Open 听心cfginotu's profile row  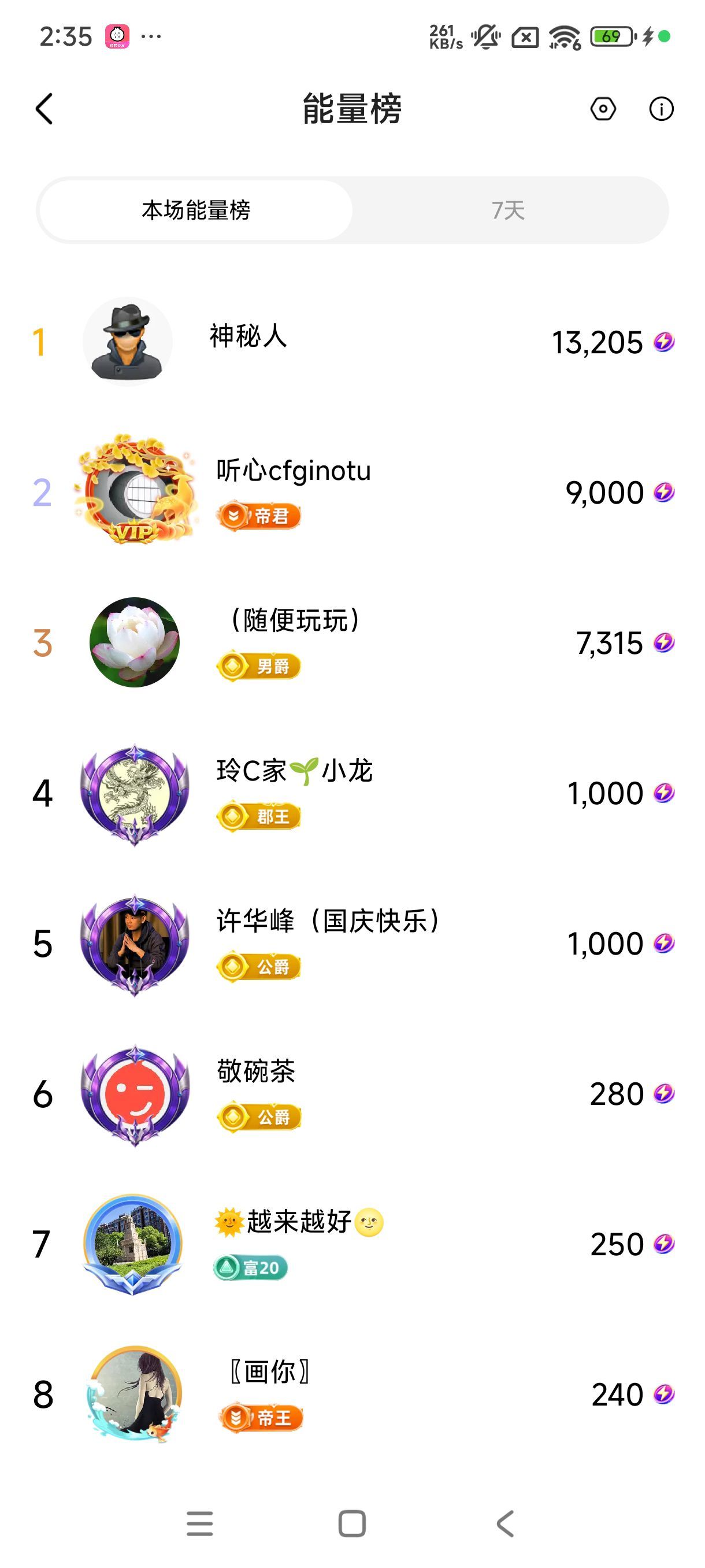(352, 492)
